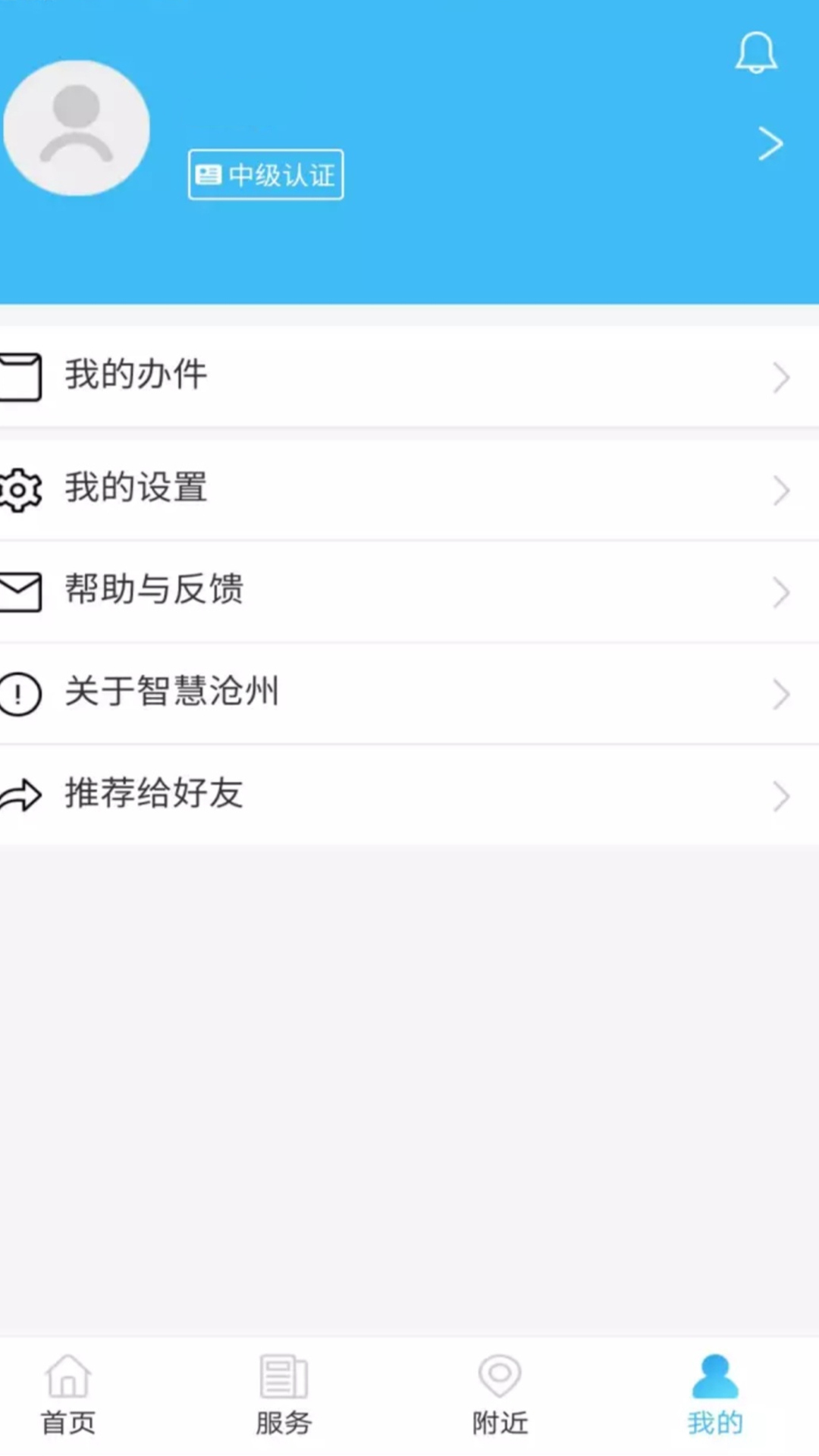
Task: Open 帮助与反馈 page
Action: tap(155, 592)
